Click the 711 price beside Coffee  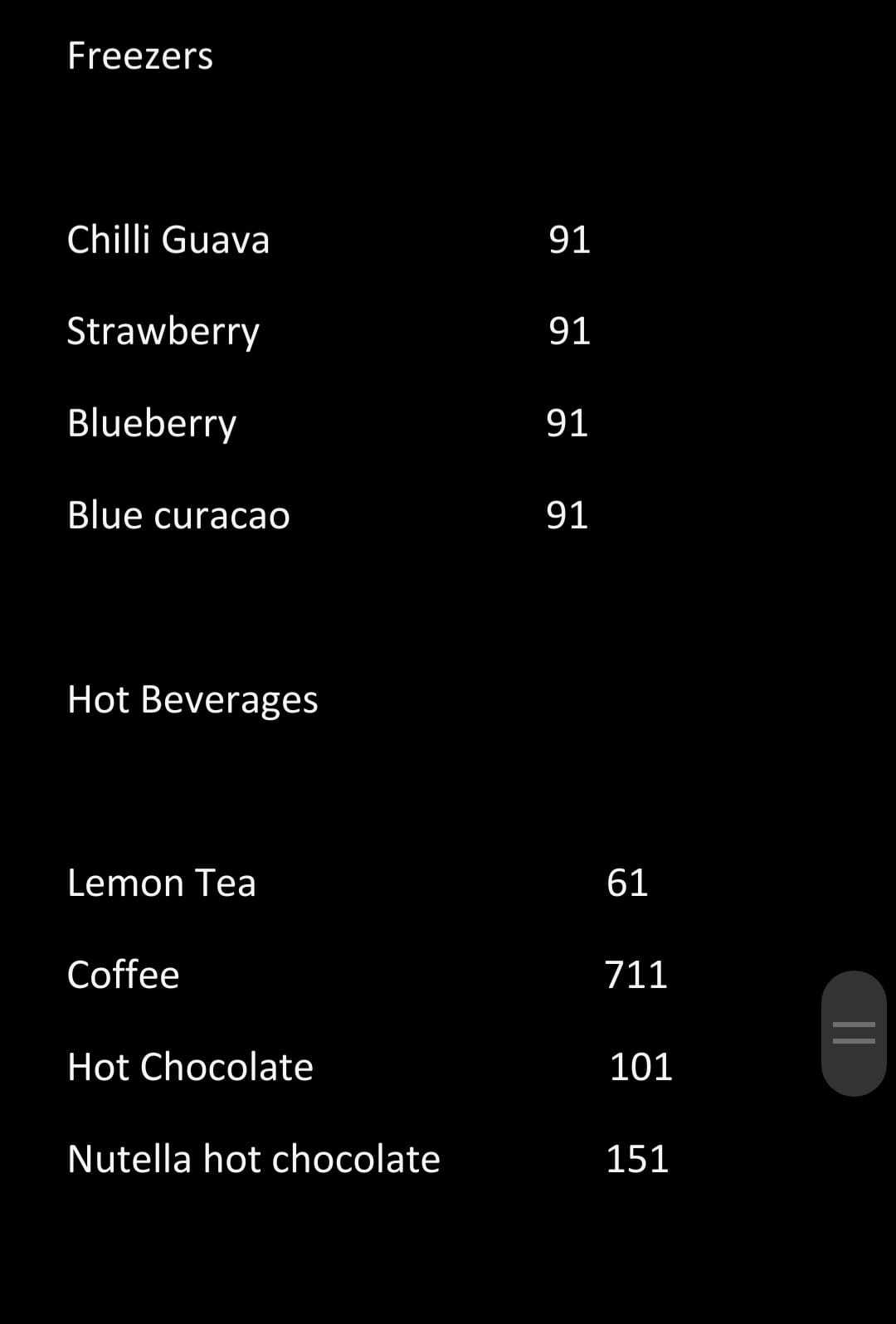(636, 975)
